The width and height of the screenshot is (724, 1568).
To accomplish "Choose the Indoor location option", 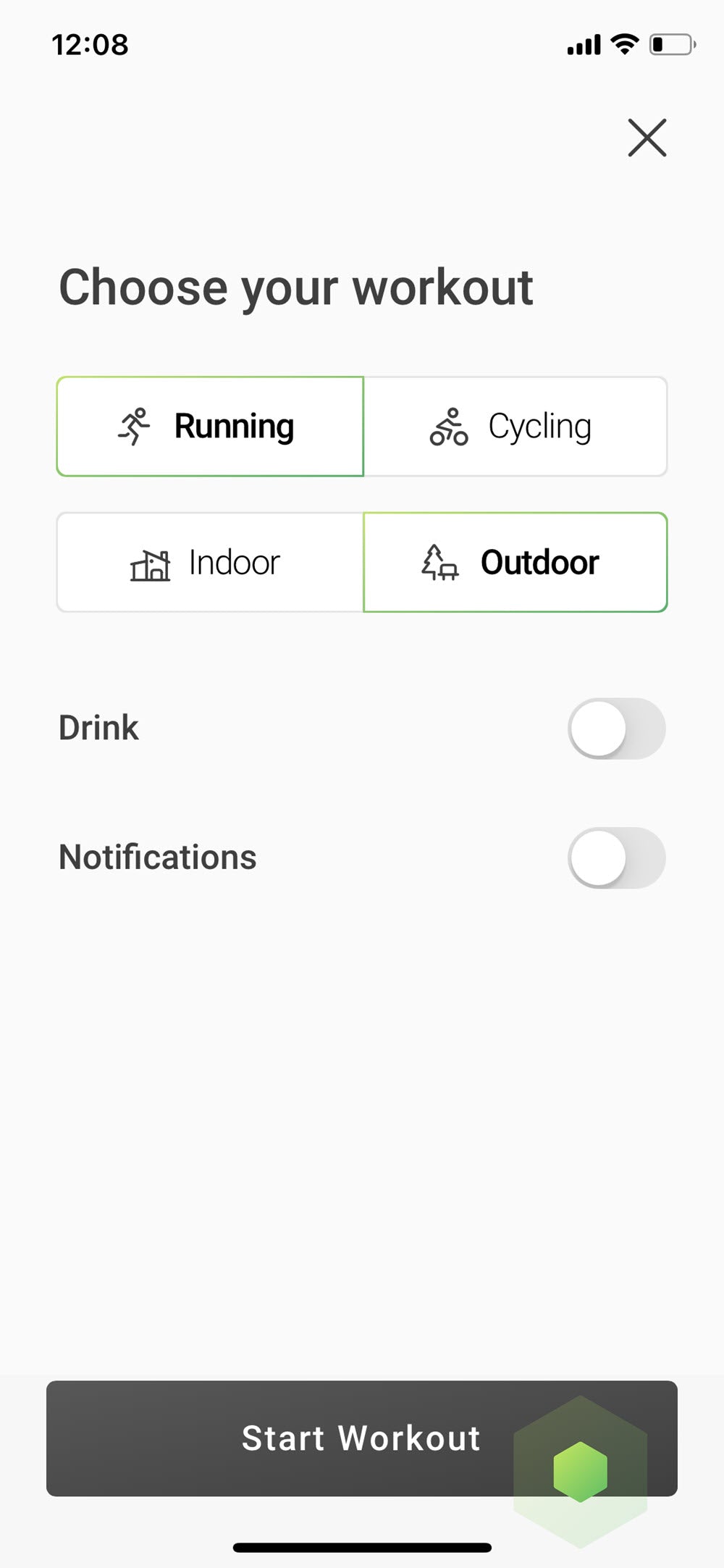I will point(210,563).
